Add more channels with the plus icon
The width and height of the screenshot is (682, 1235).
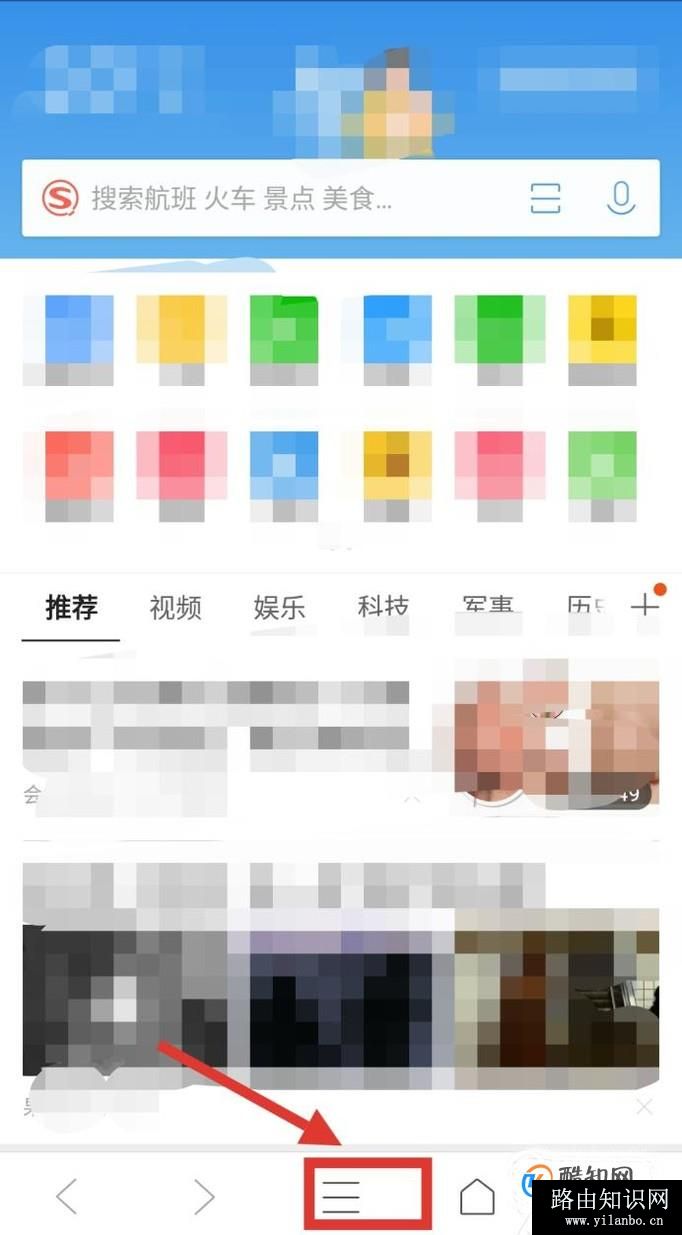(x=645, y=605)
